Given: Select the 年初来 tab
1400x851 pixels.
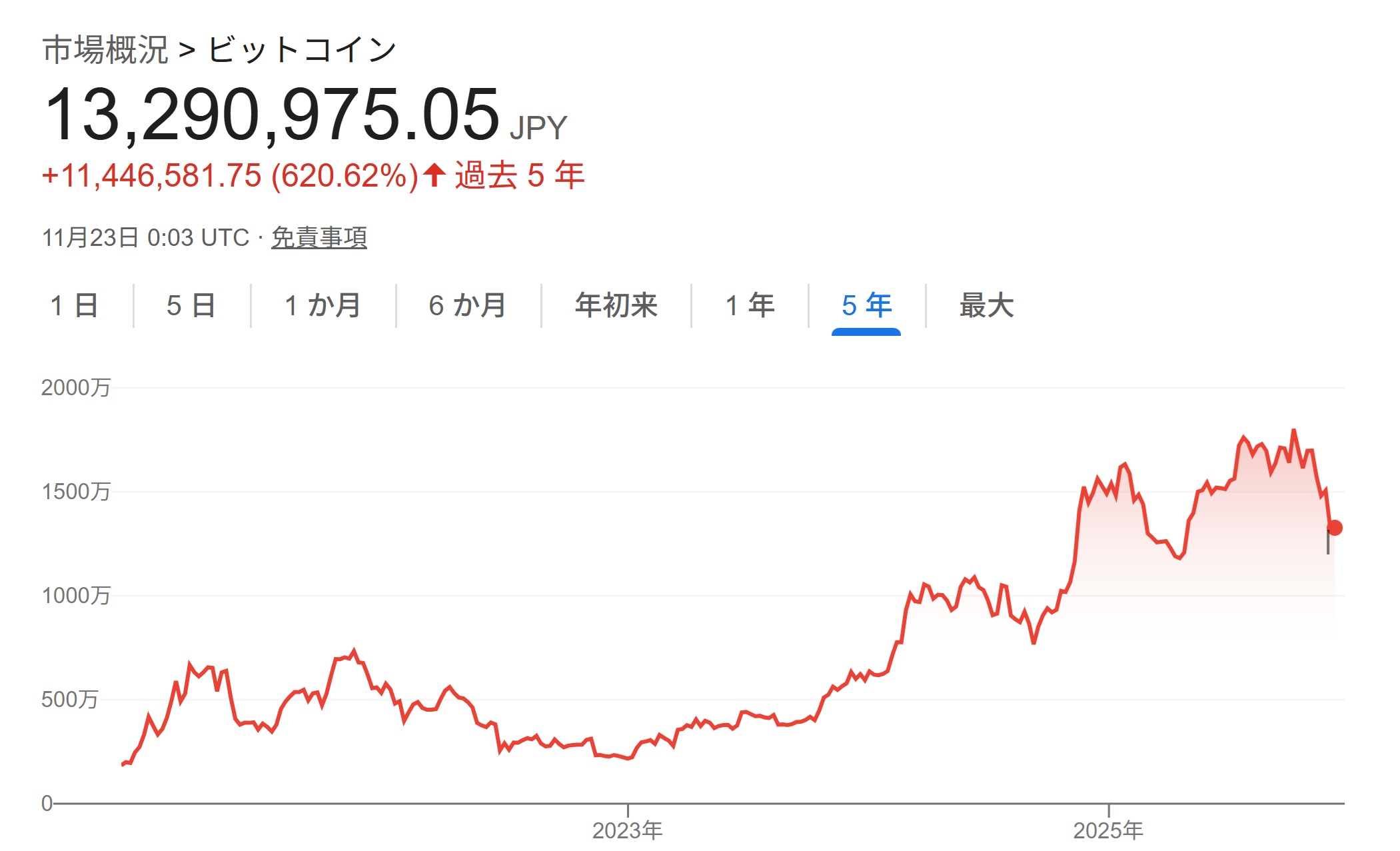Looking at the screenshot, I should coord(616,306).
